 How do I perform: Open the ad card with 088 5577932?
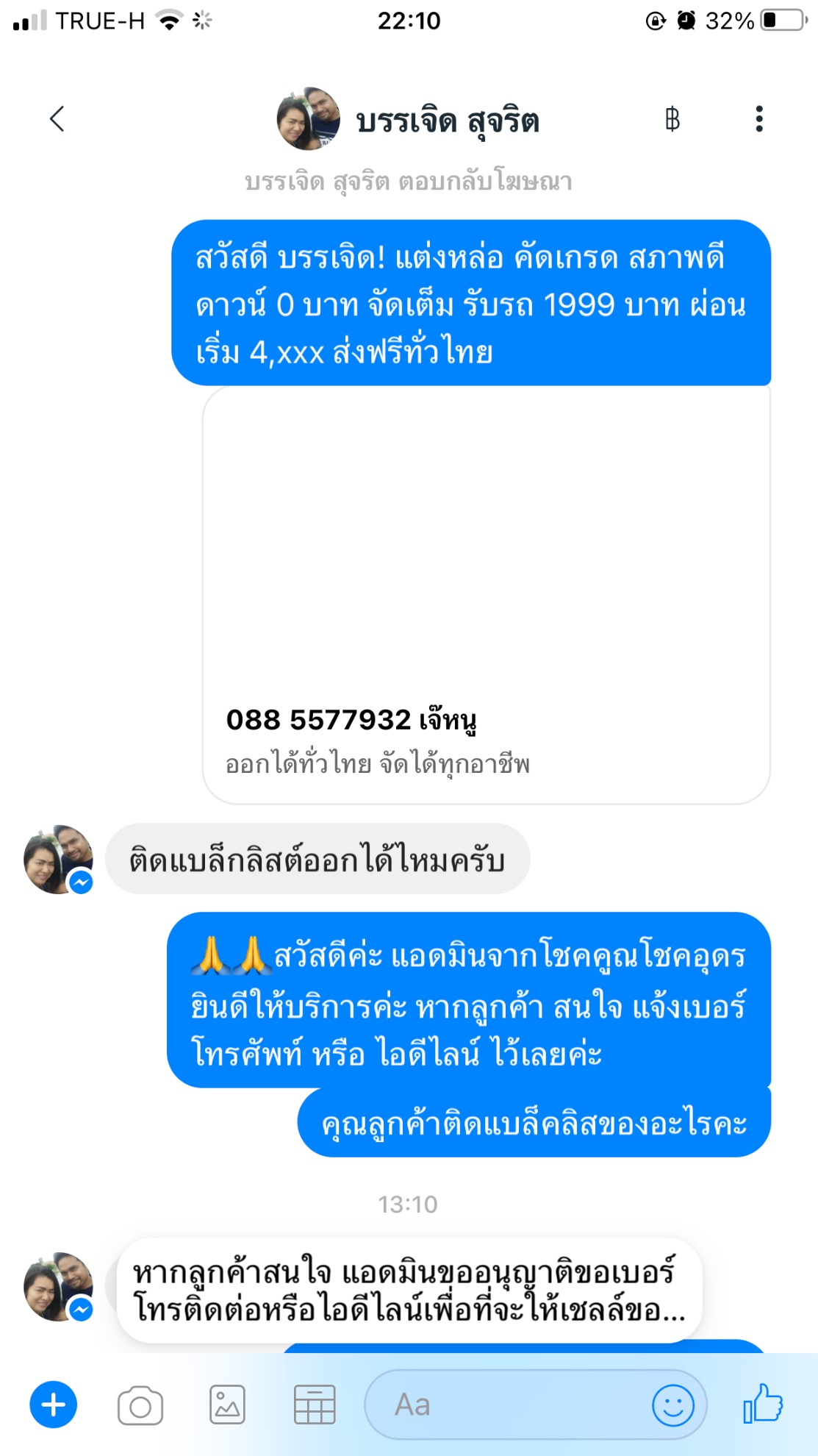487,594
